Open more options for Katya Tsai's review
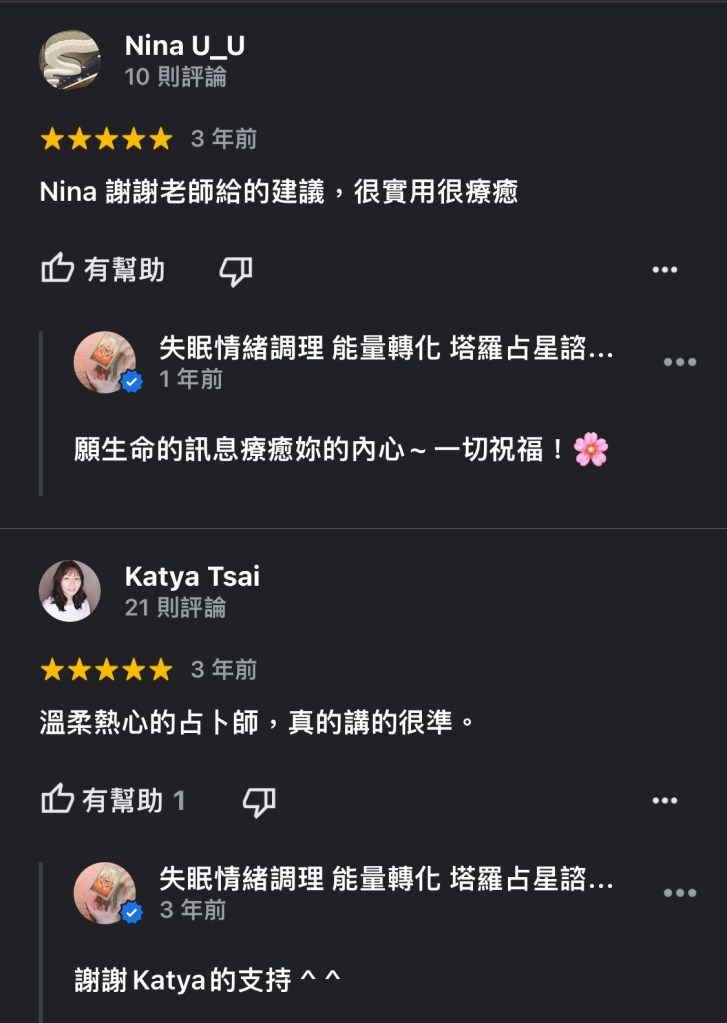This screenshot has width=727, height=1023. coord(664,800)
